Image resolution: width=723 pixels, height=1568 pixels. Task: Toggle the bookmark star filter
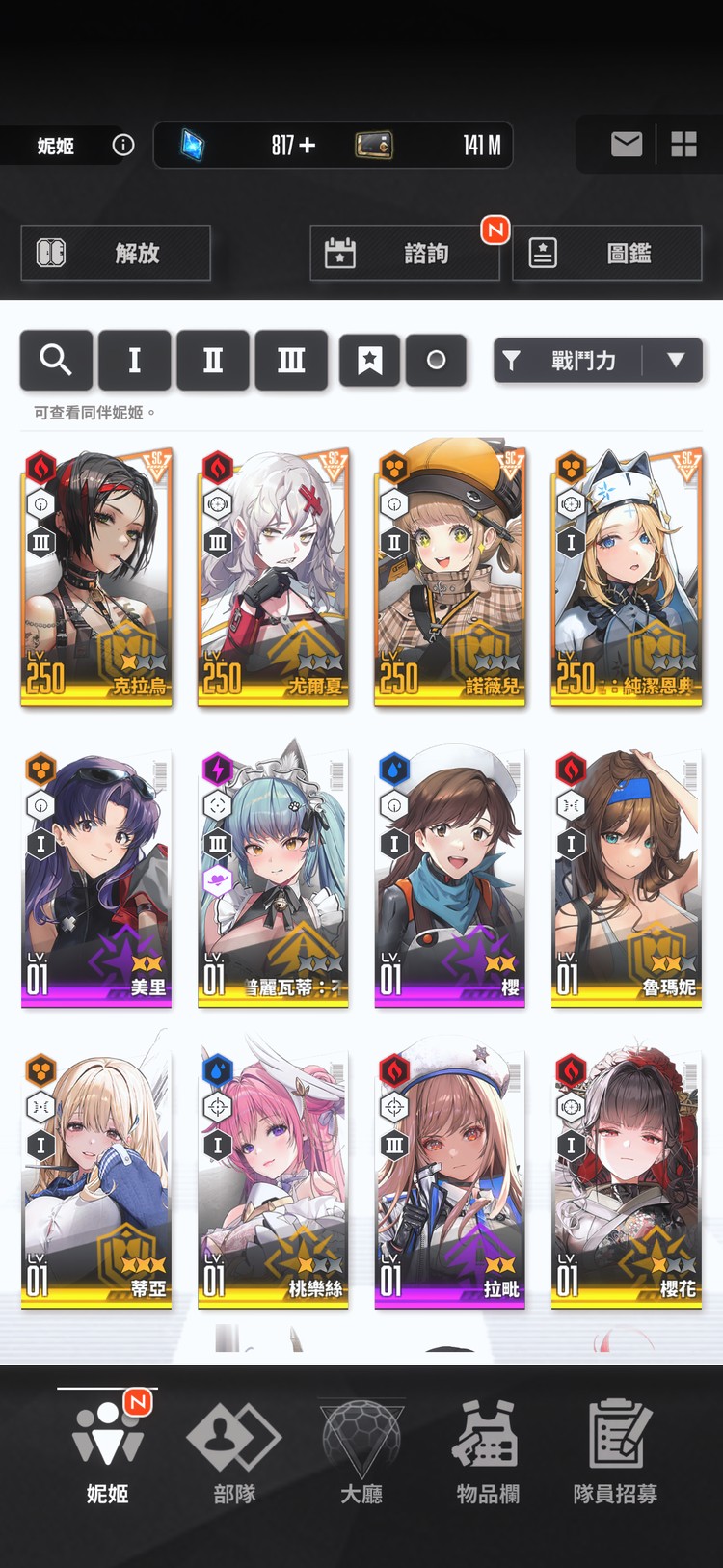369,361
